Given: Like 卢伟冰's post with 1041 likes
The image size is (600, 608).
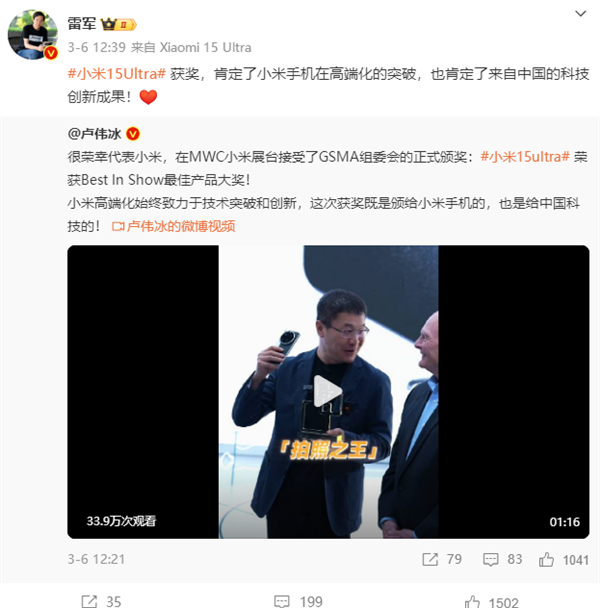Looking at the screenshot, I should [564, 560].
